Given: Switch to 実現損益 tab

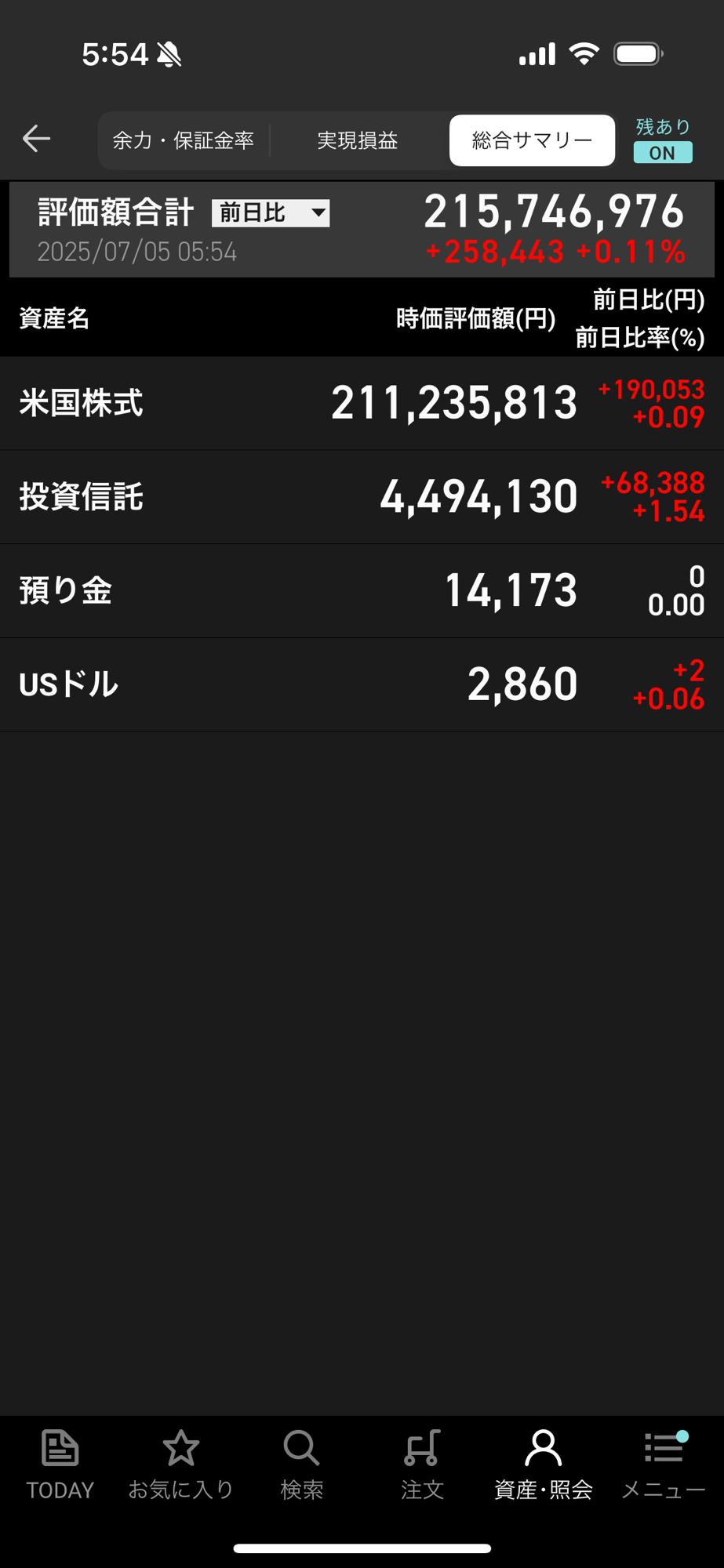Looking at the screenshot, I should (x=358, y=140).
